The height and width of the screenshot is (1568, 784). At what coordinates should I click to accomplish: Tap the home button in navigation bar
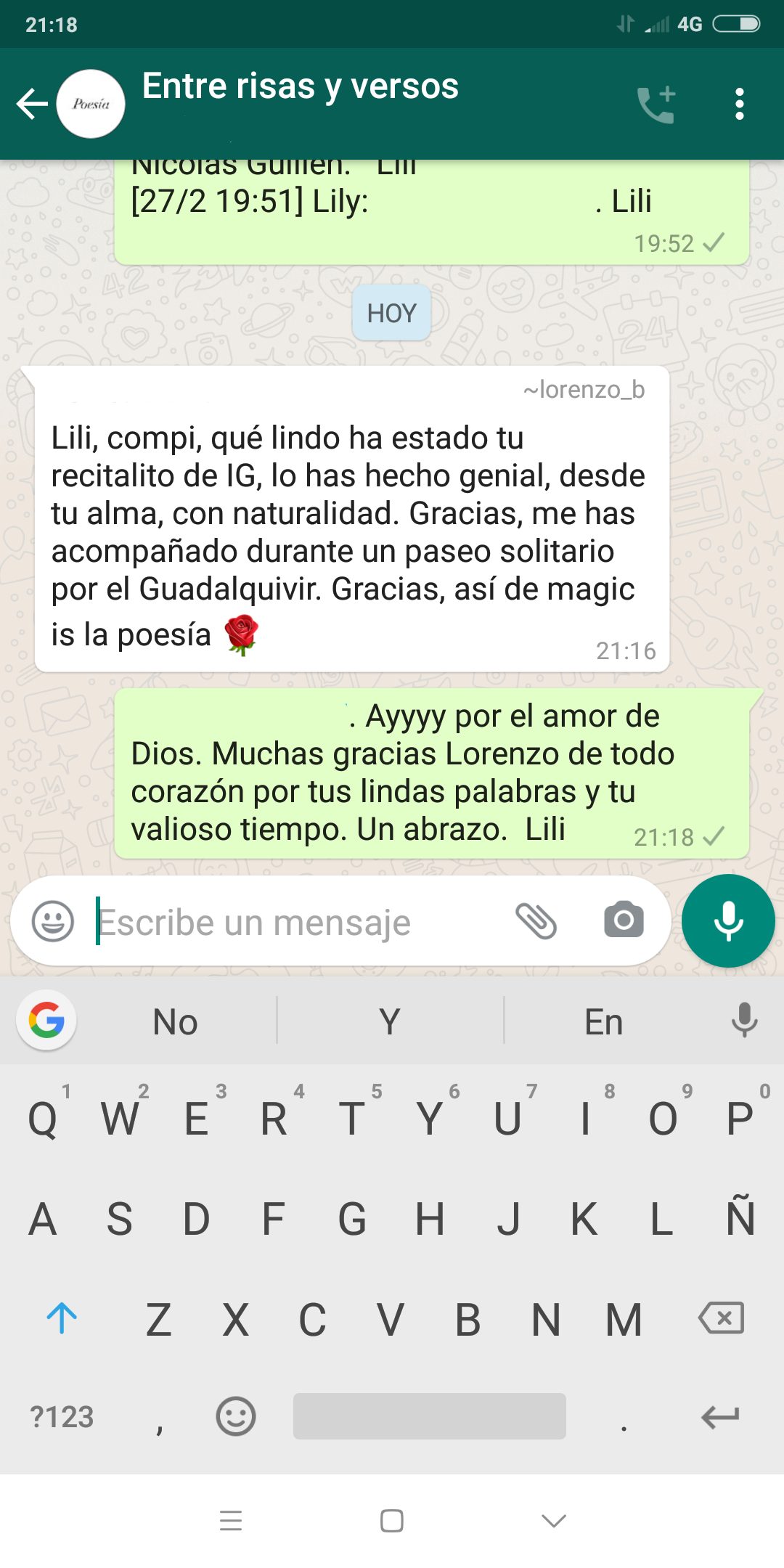point(392,1520)
